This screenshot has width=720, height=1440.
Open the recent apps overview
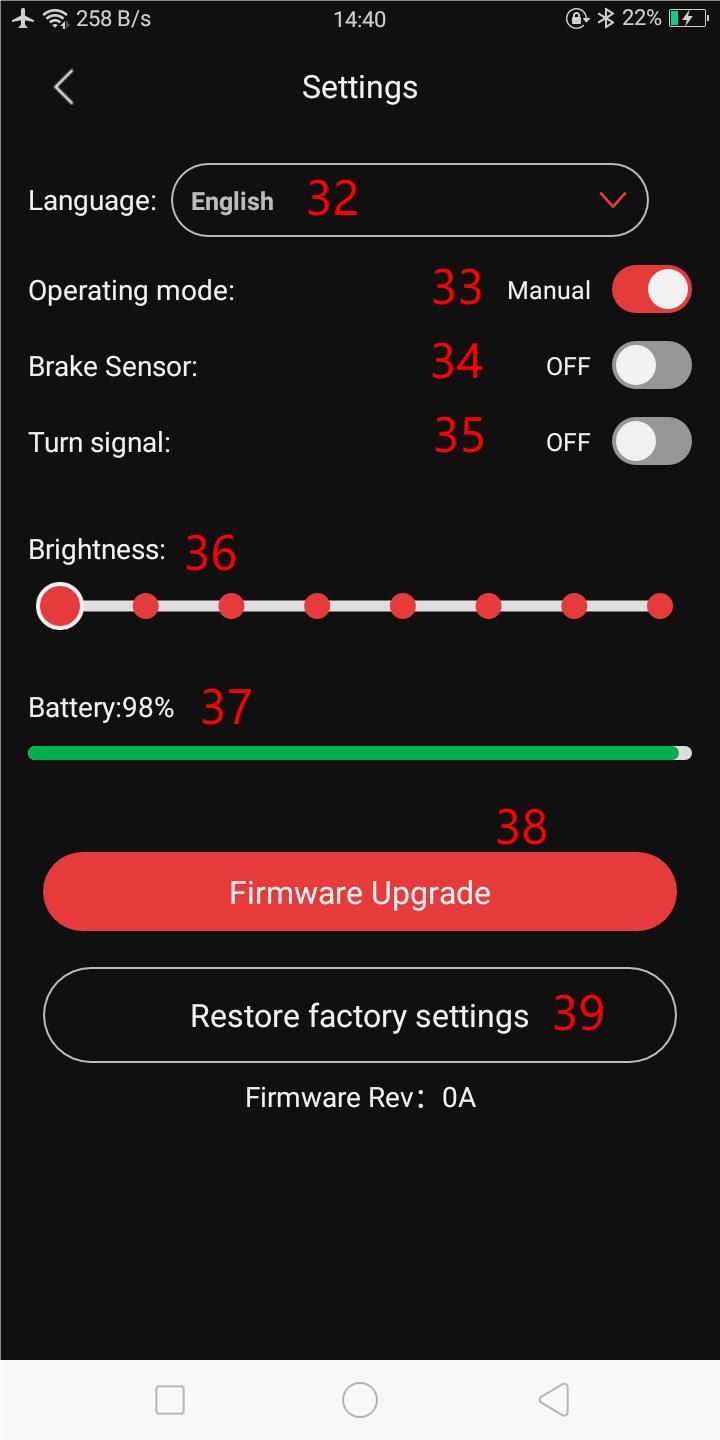(x=170, y=1400)
